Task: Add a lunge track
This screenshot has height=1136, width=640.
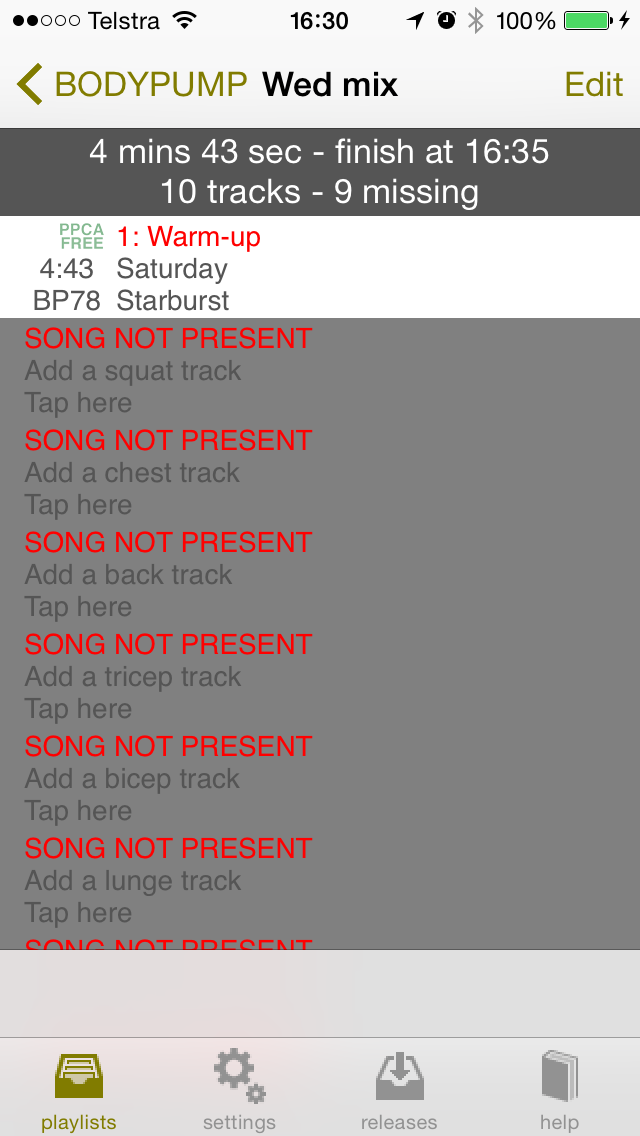Action: (320, 880)
